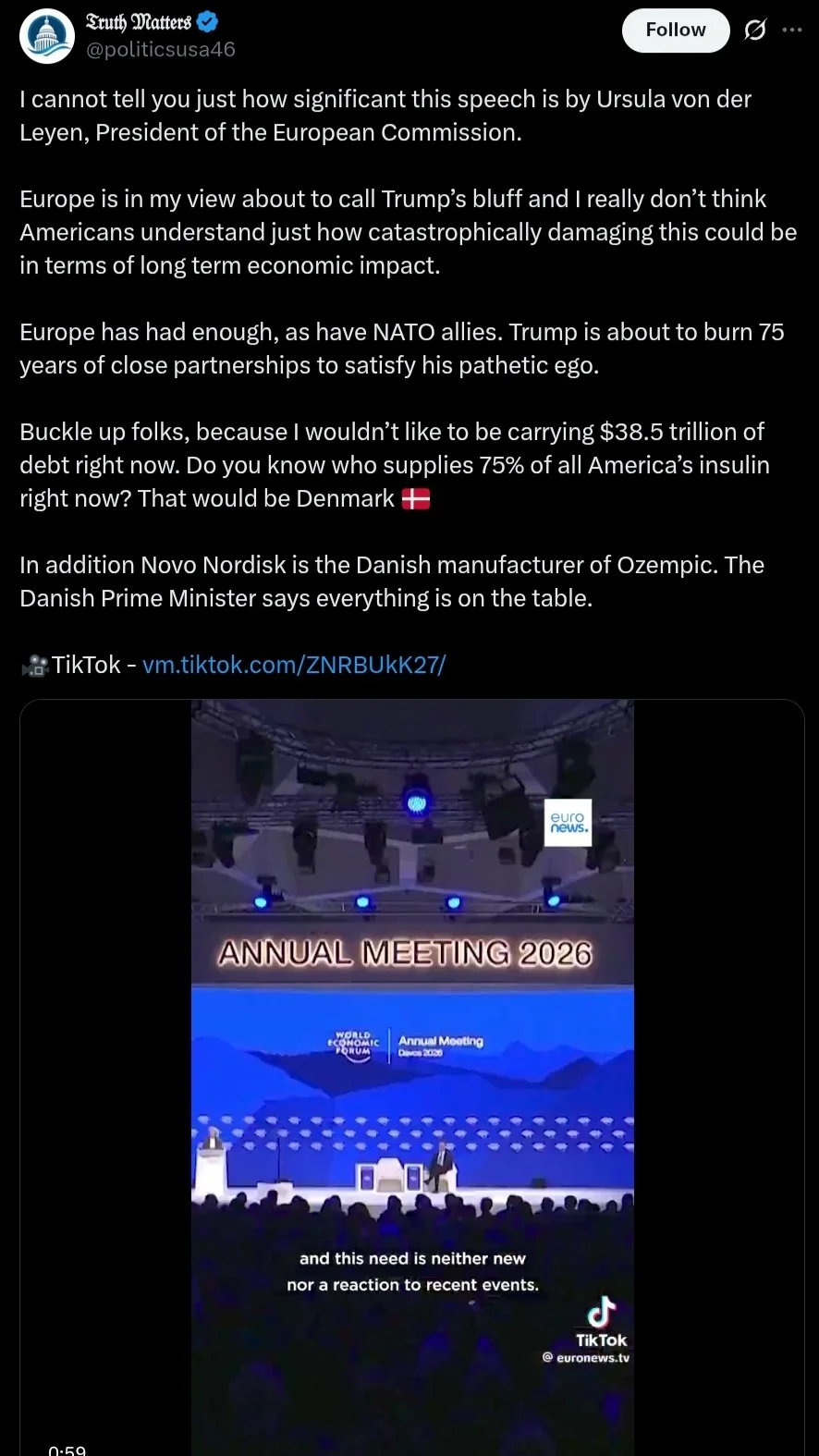Open the vm.tiktok.com link

click(293, 665)
